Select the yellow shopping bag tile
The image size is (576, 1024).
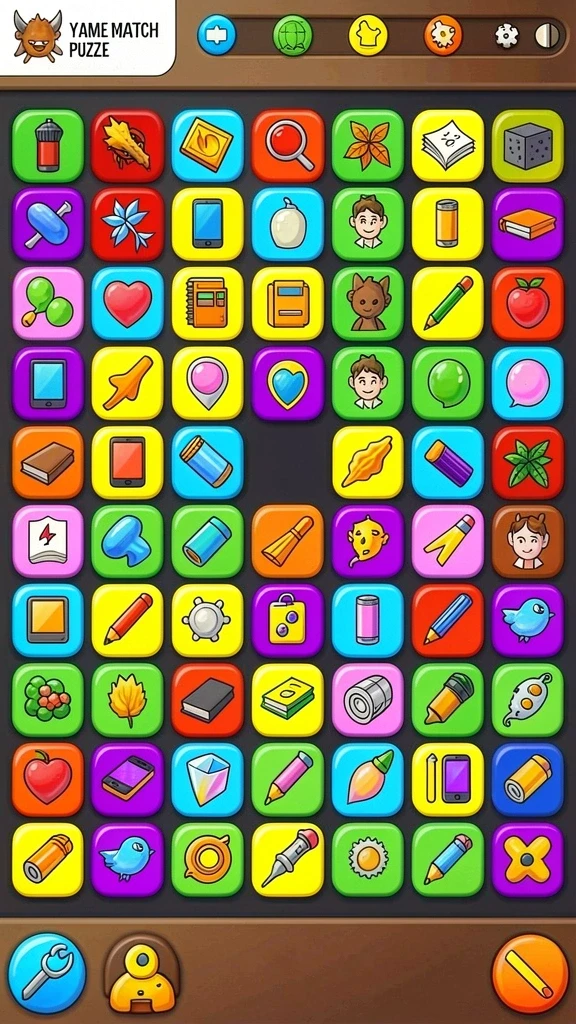coord(288,620)
